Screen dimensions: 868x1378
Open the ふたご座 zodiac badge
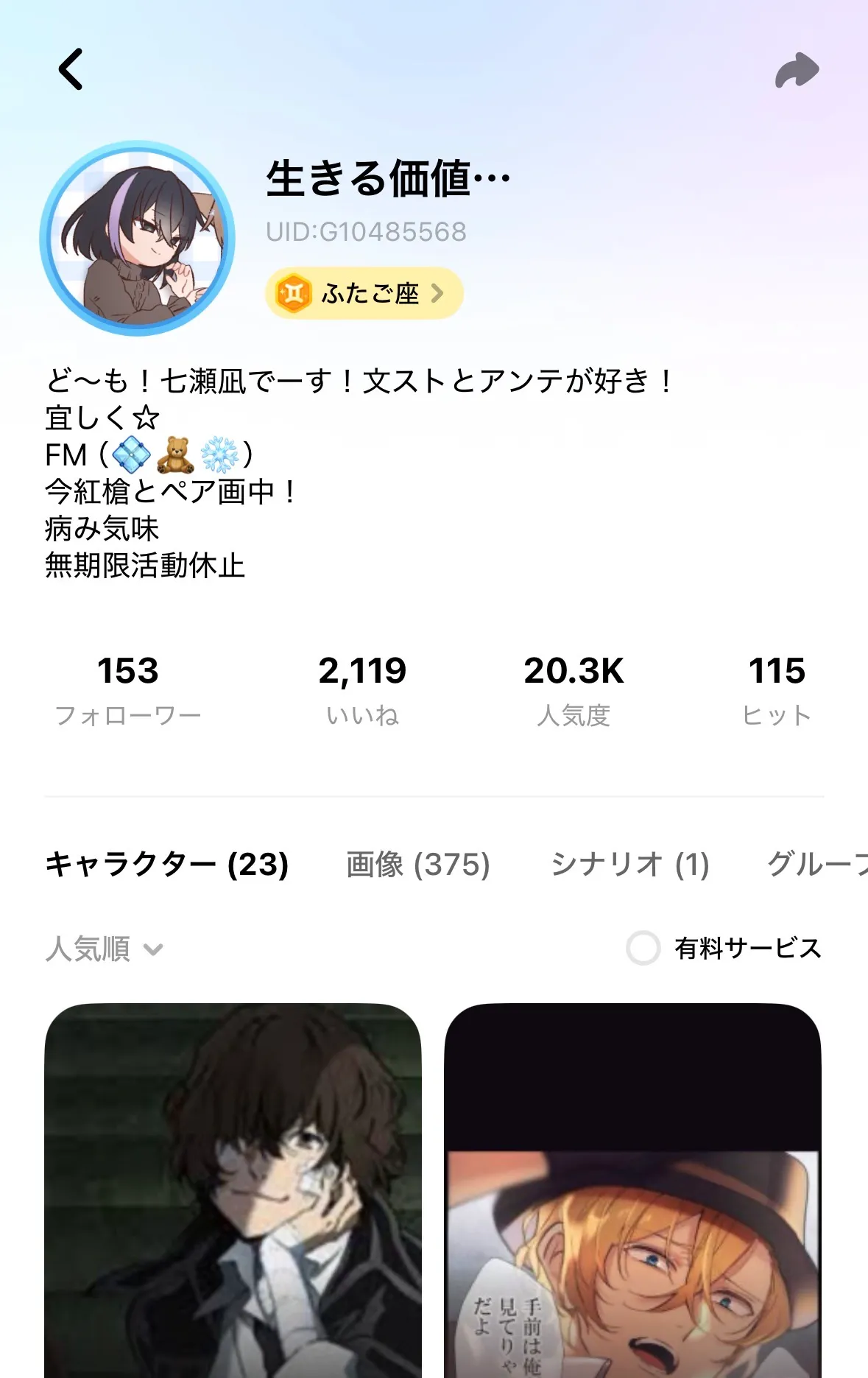(x=364, y=293)
